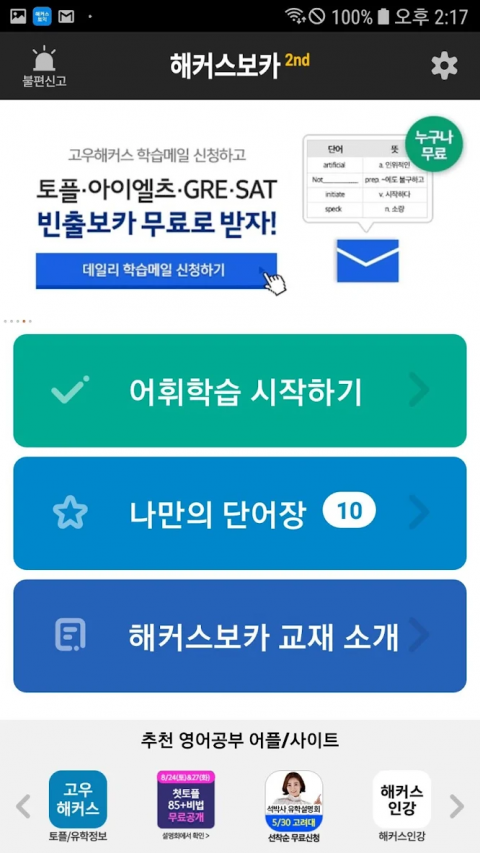The image size is (480, 853).
Task: Open 나만의 단어장 wordbook
Action: (x=240, y=513)
